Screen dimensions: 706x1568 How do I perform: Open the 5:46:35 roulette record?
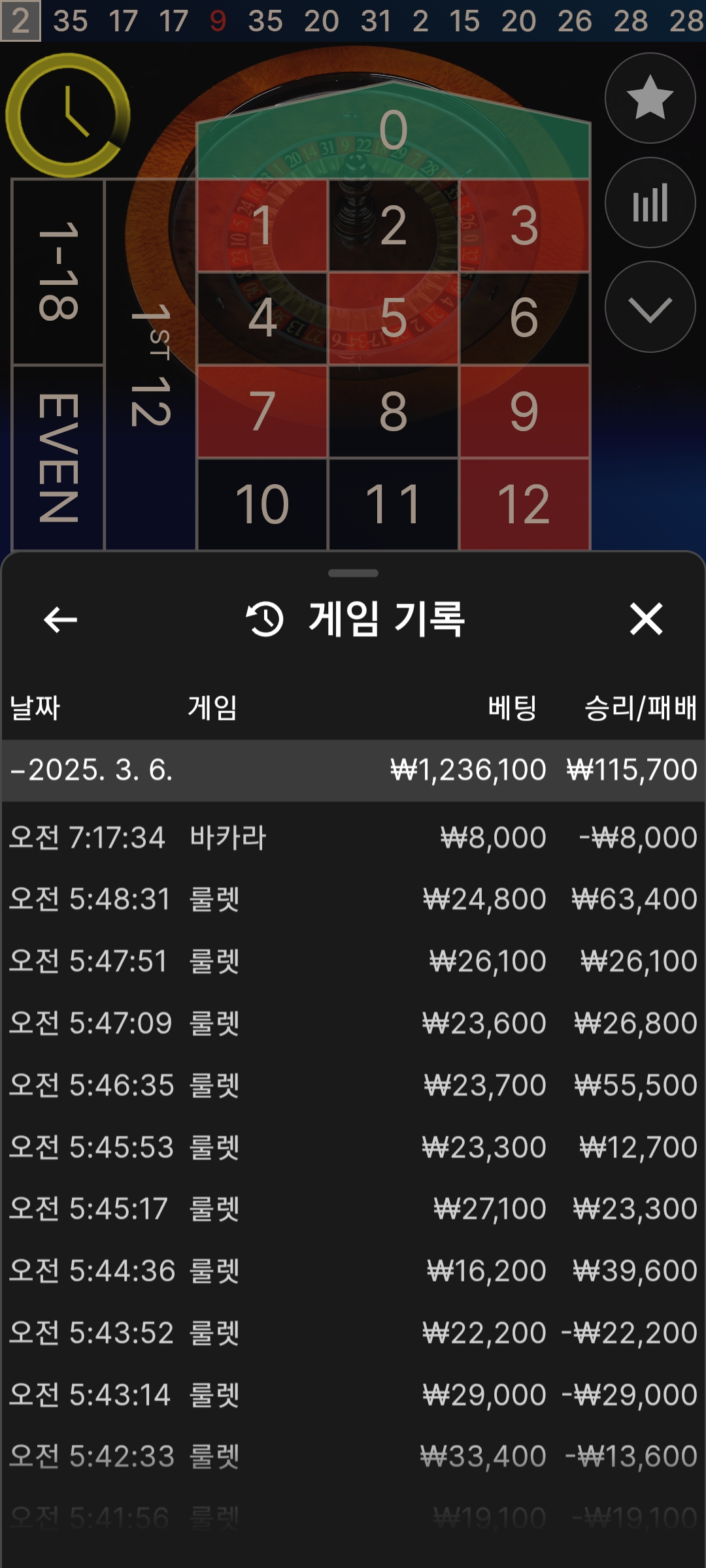point(353,1085)
